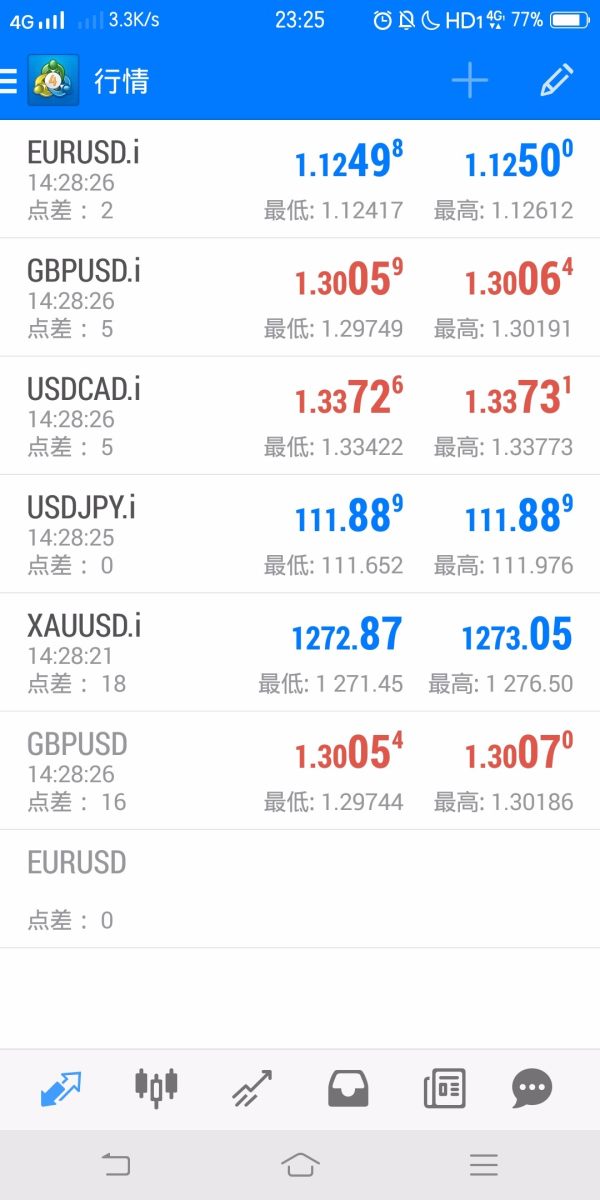Open the history inbox tray tab

coord(348,1088)
